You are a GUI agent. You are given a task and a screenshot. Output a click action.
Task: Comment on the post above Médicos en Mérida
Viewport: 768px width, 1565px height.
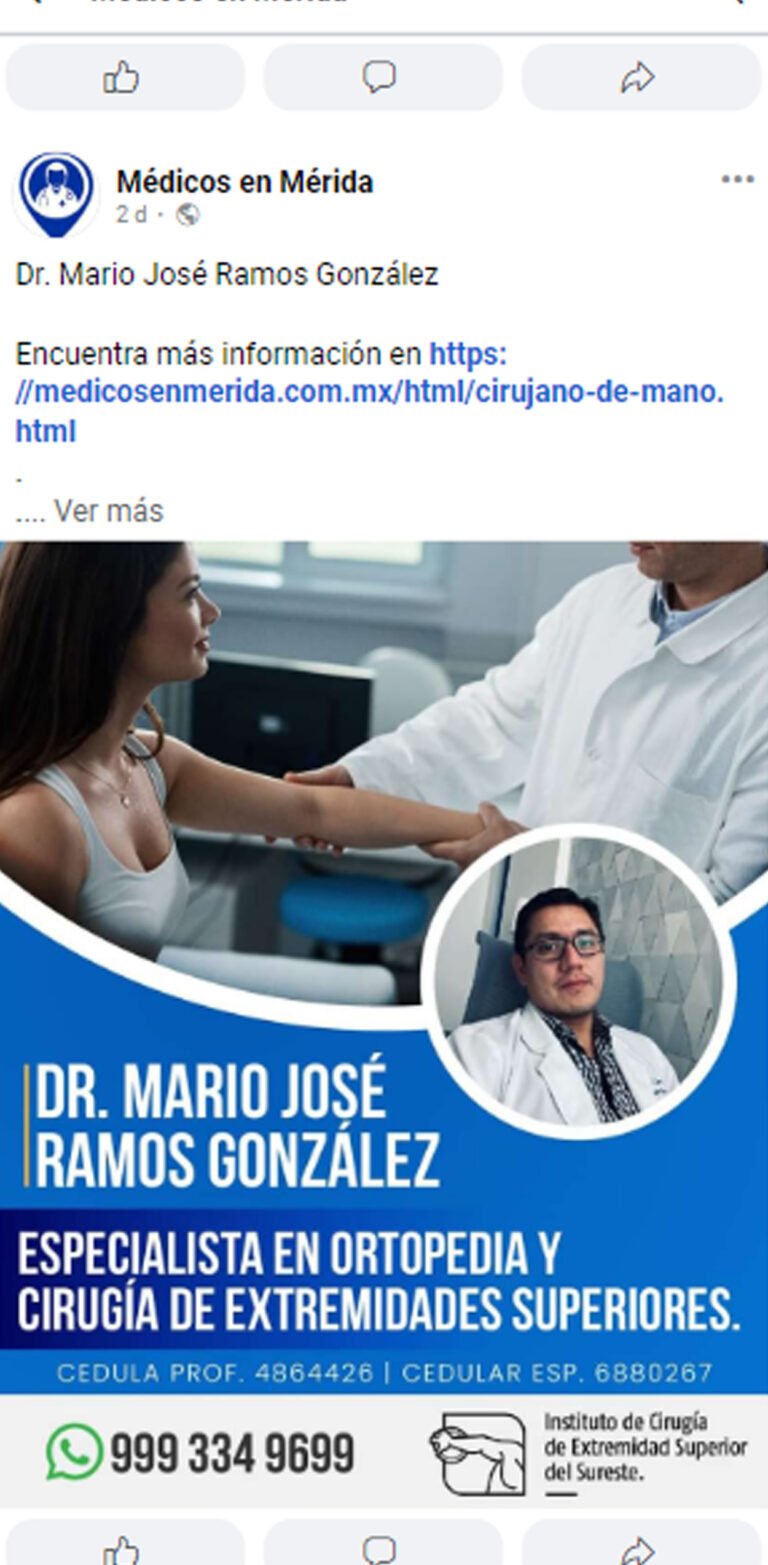coord(382,77)
